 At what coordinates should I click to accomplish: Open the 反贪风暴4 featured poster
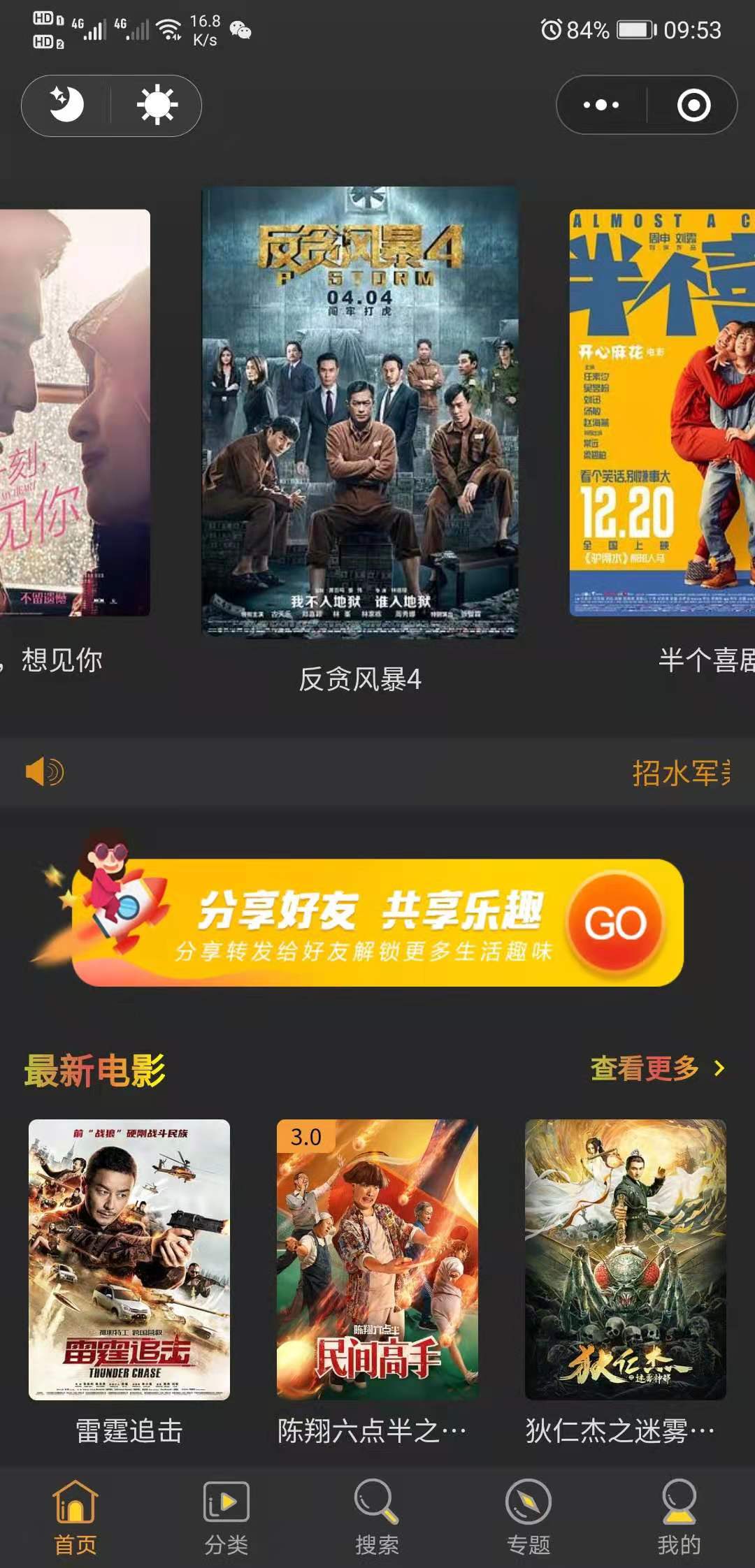coord(360,412)
